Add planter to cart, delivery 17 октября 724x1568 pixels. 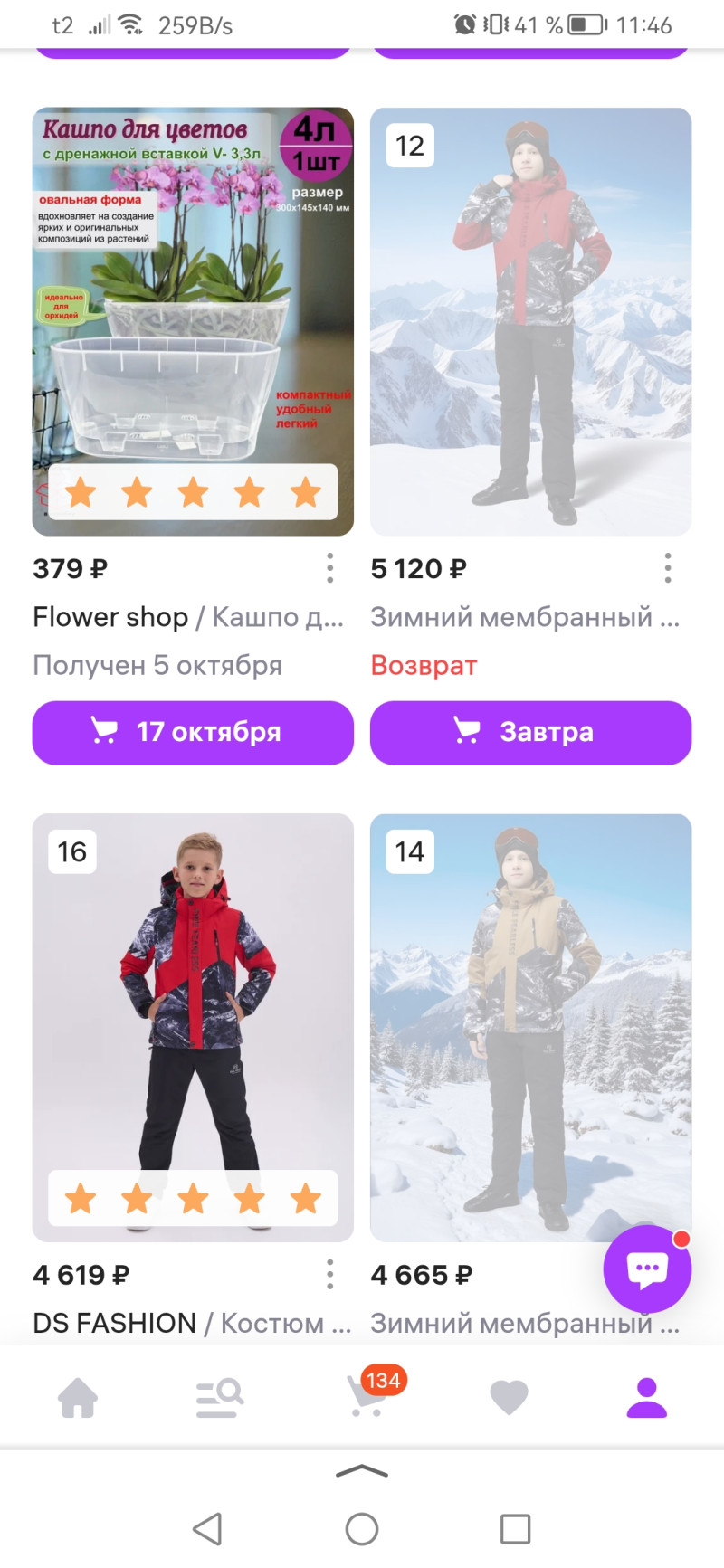tap(193, 732)
